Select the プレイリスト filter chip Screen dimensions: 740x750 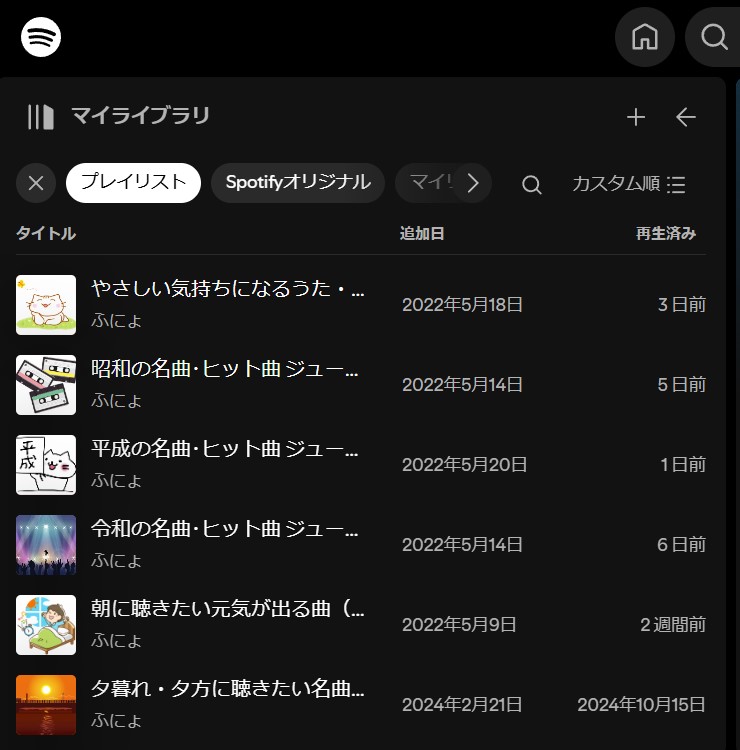click(x=133, y=183)
